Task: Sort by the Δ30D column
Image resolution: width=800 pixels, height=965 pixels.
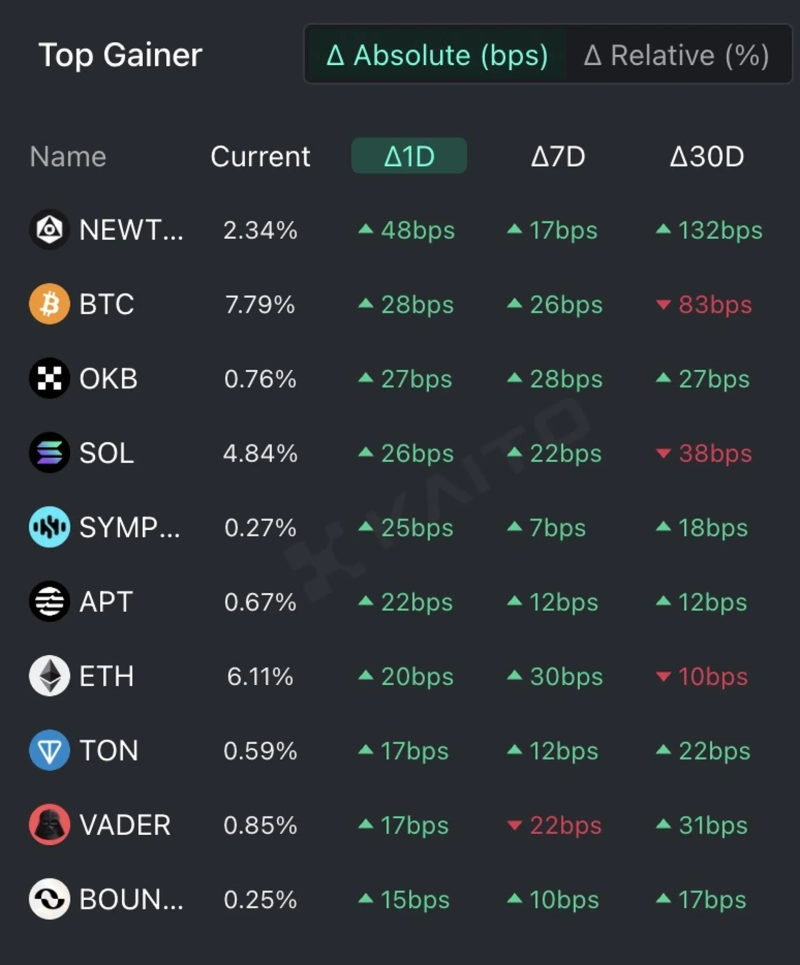Action: 706,156
